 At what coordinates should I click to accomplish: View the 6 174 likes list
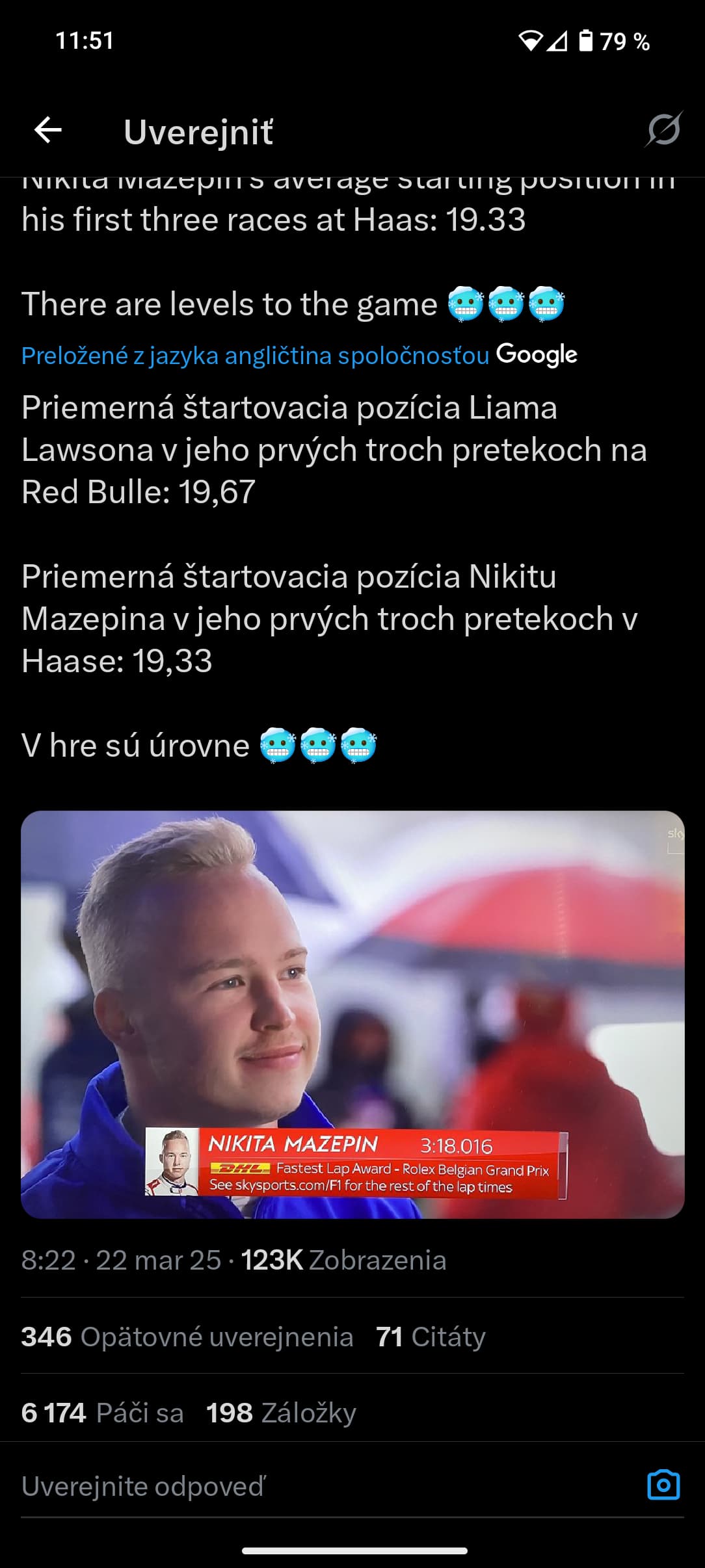coord(102,1413)
